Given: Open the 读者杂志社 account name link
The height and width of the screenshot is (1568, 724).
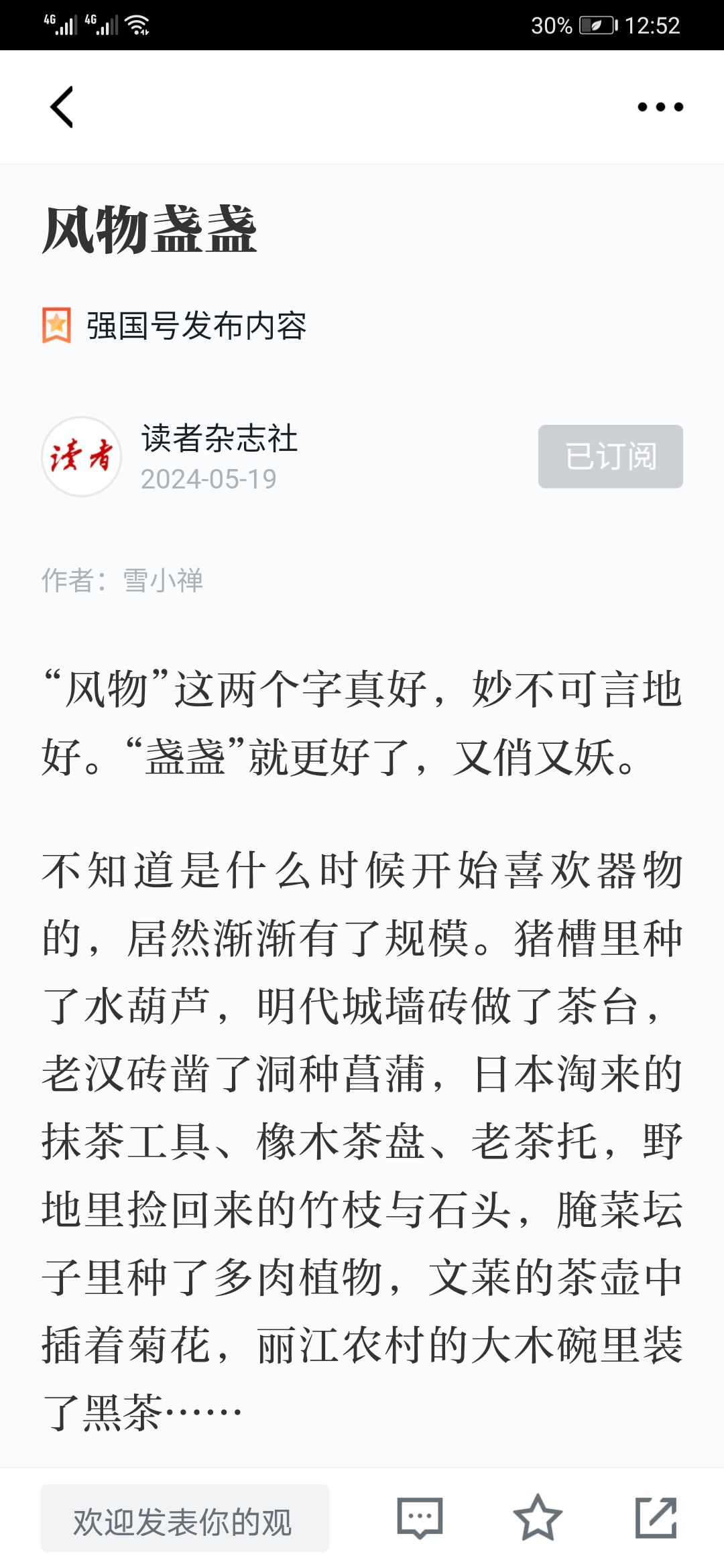Looking at the screenshot, I should pyautogui.click(x=219, y=439).
